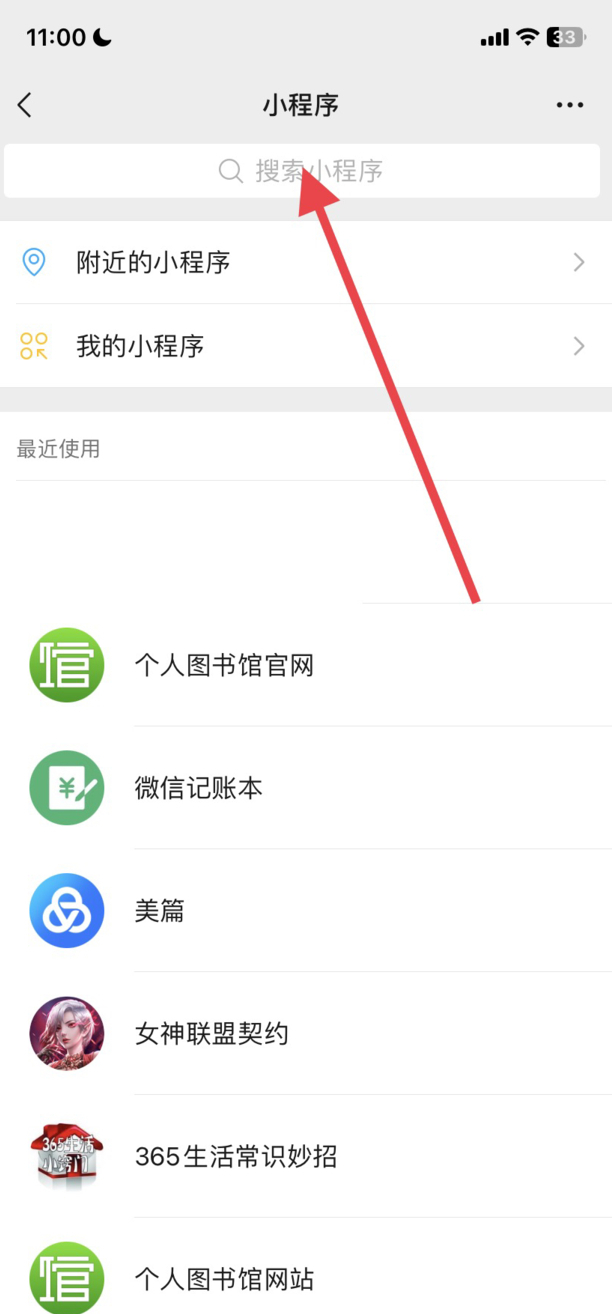Go back using the top-left arrow
The width and height of the screenshot is (612, 1314).
25,105
